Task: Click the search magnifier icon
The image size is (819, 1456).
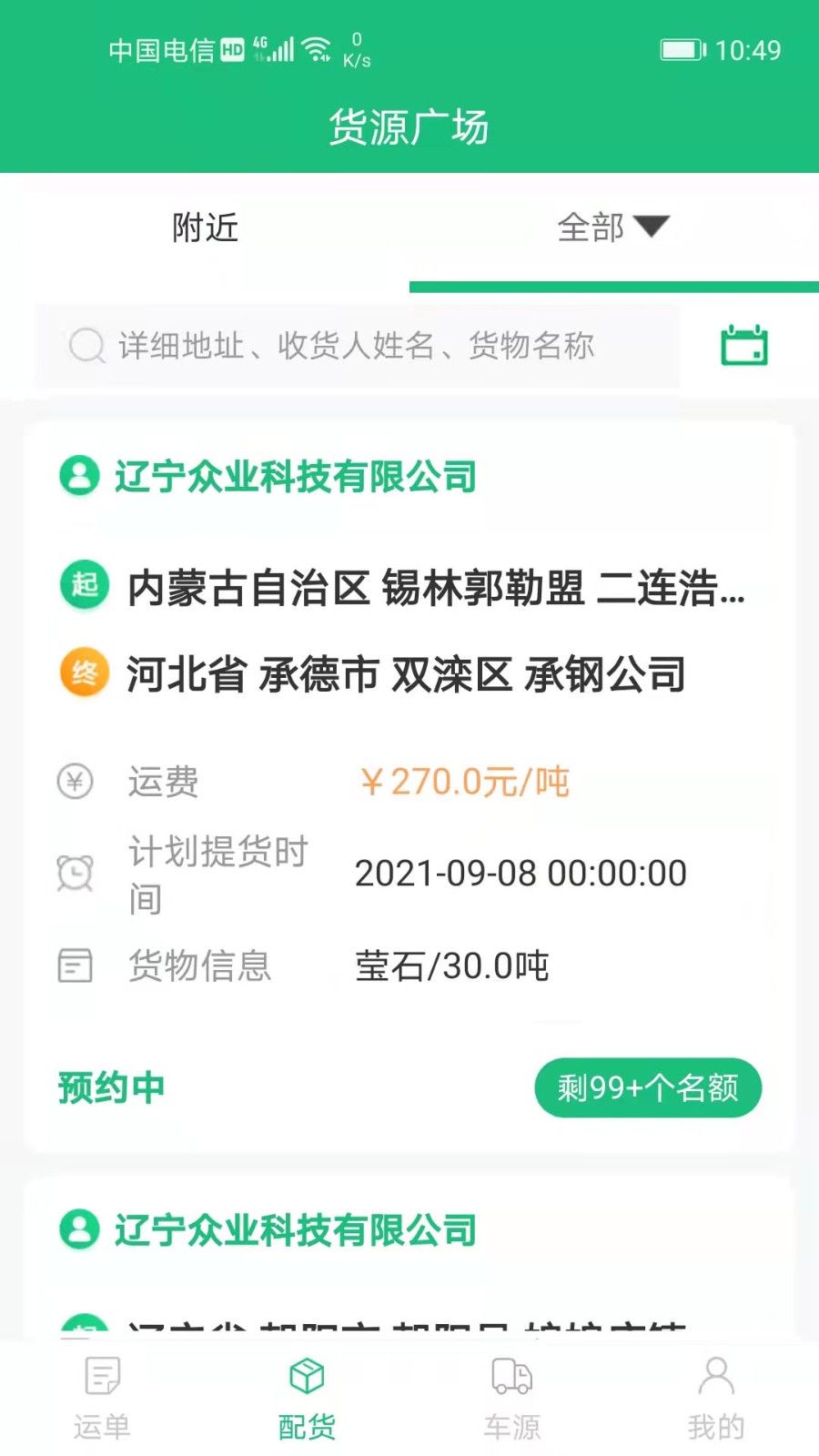Action: (86, 346)
